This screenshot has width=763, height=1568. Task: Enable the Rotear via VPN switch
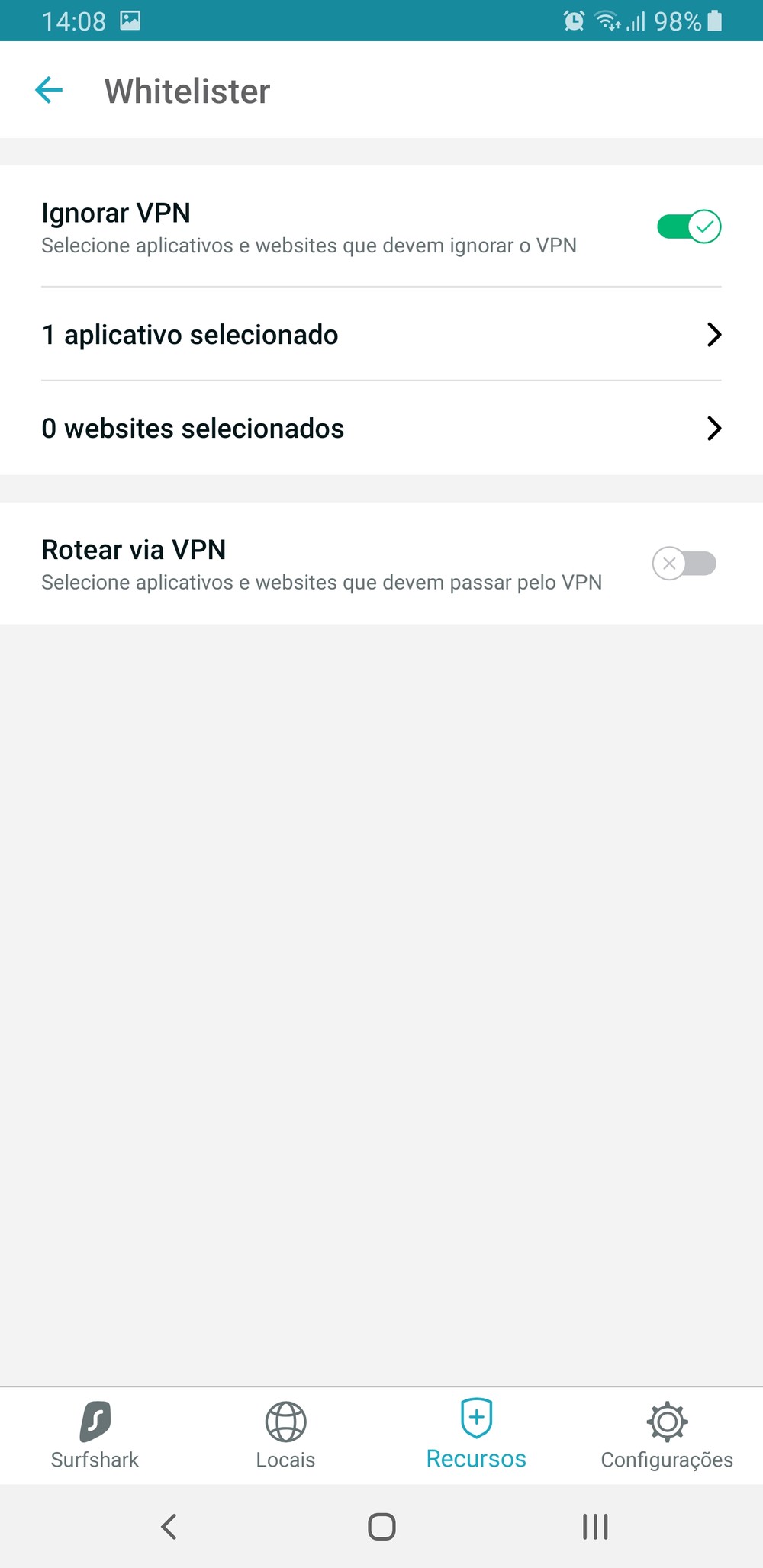pyautogui.click(x=684, y=564)
